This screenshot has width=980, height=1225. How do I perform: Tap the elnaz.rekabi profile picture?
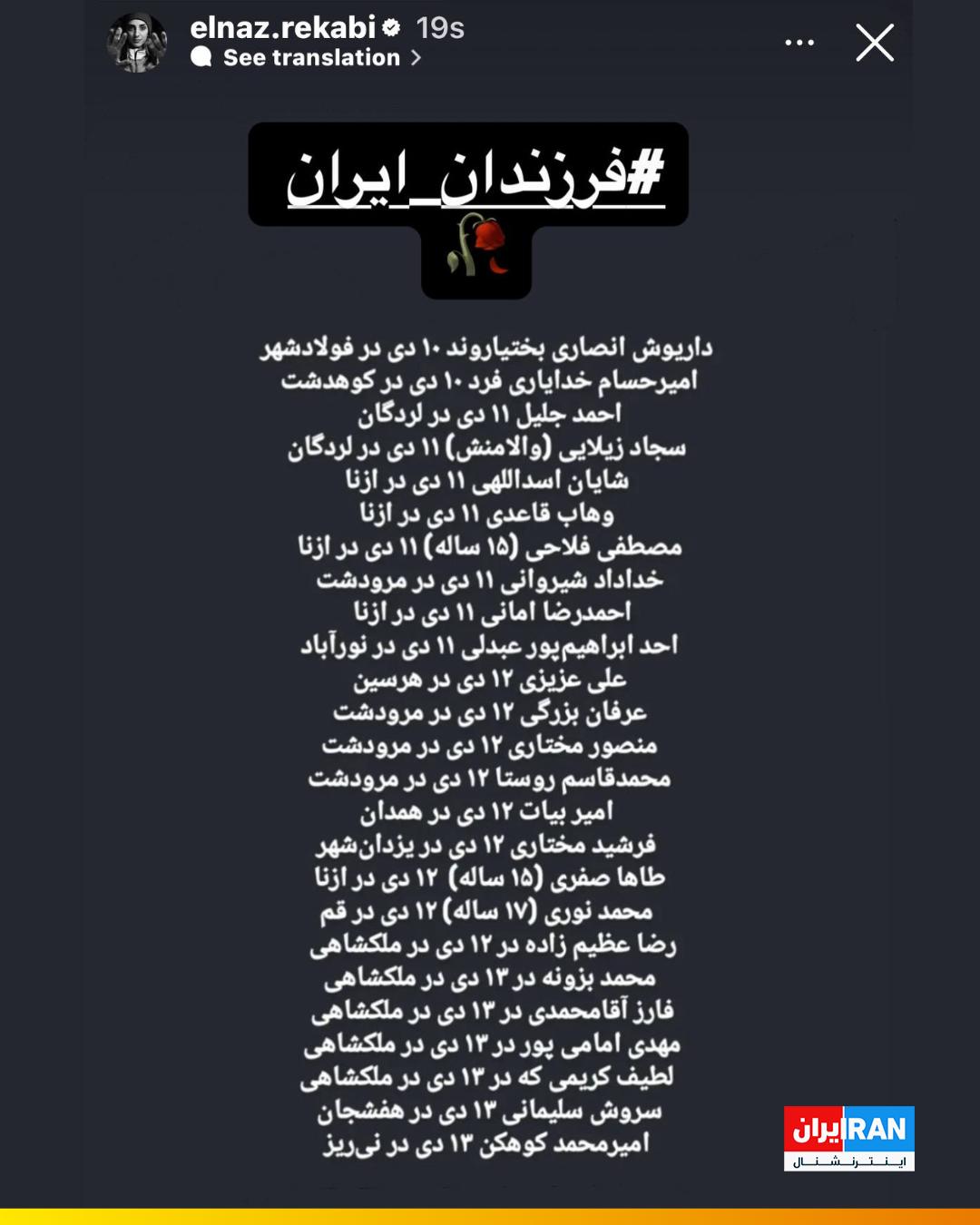tap(137, 42)
